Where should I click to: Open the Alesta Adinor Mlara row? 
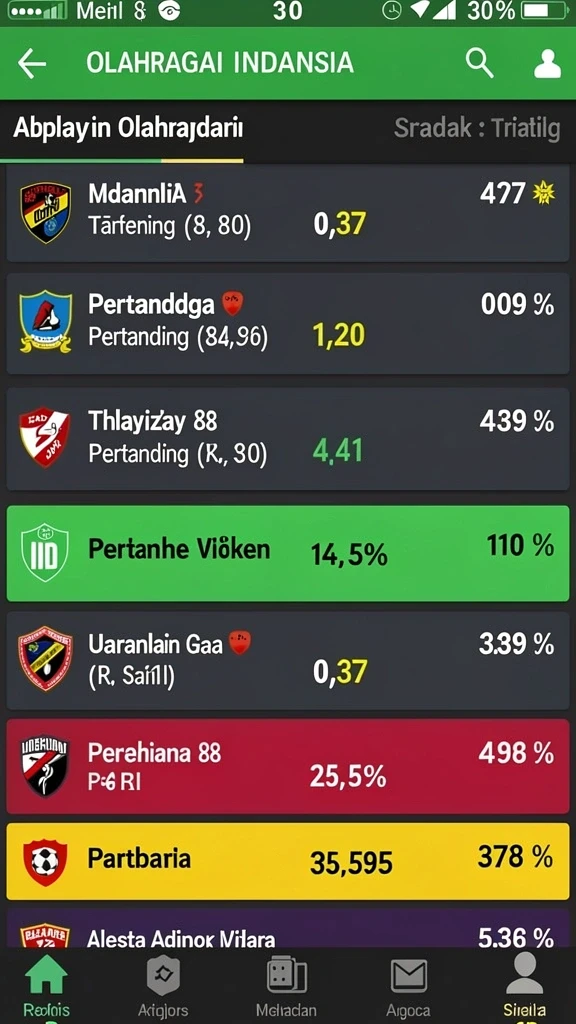coord(288,927)
